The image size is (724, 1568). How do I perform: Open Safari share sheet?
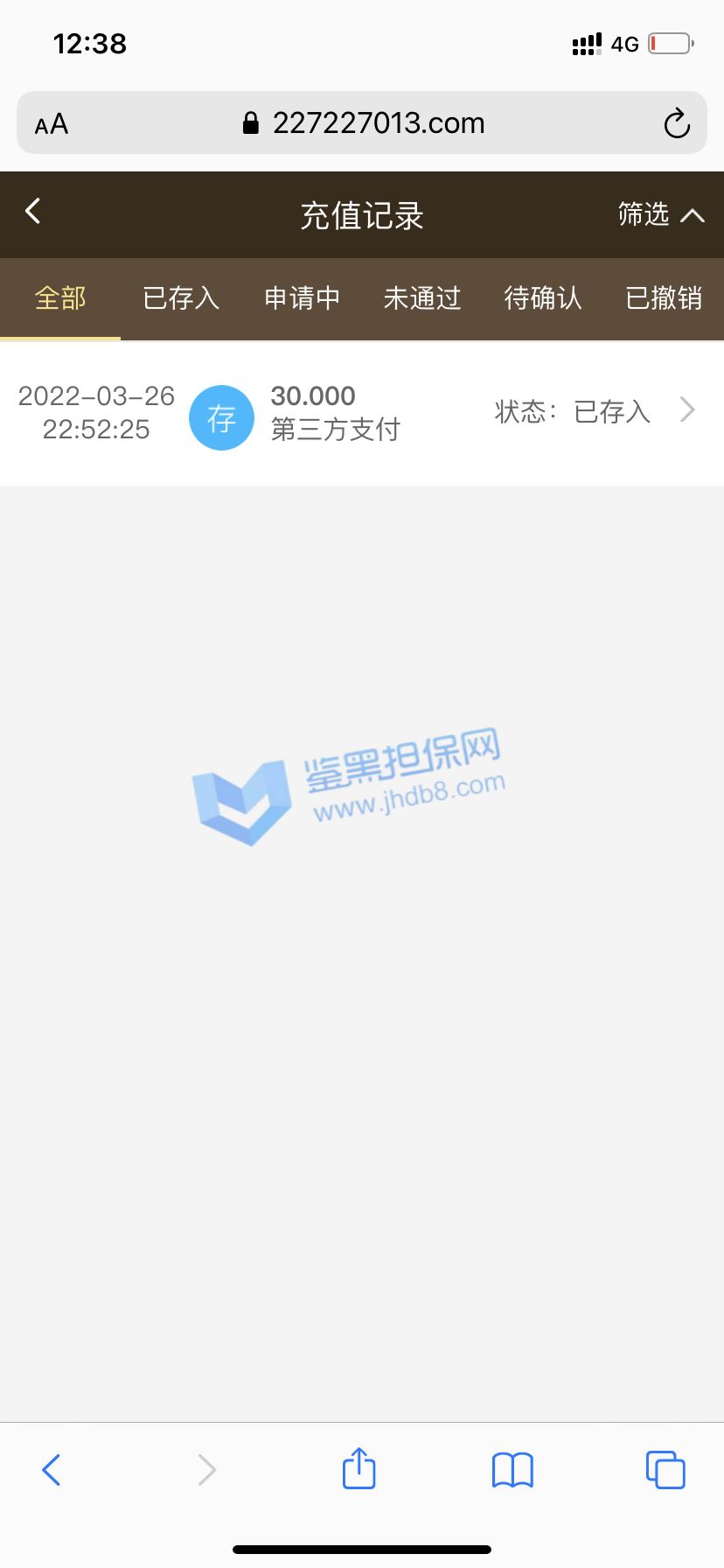tap(359, 1468)
